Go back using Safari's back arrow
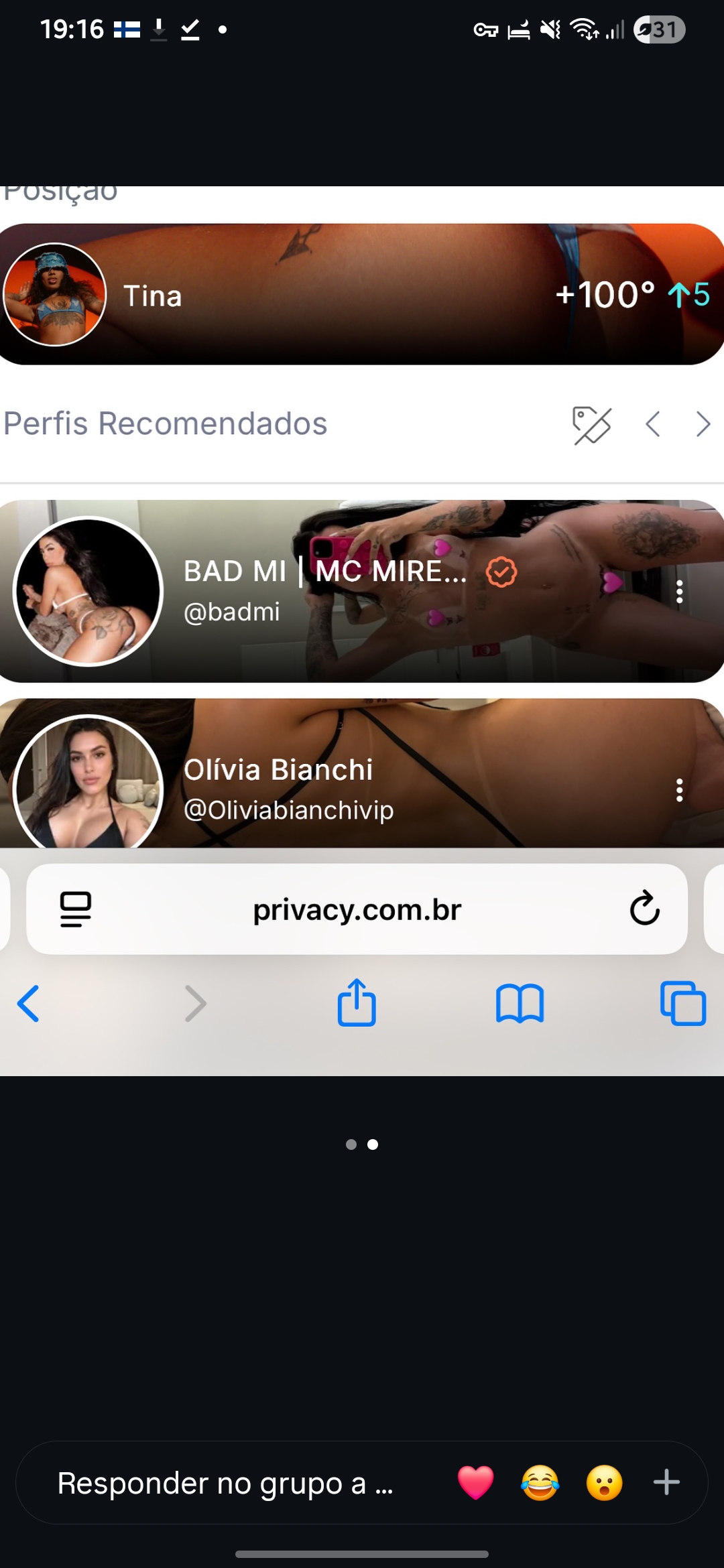This screenshot has height=1568, width=724. coord(29,1003)
